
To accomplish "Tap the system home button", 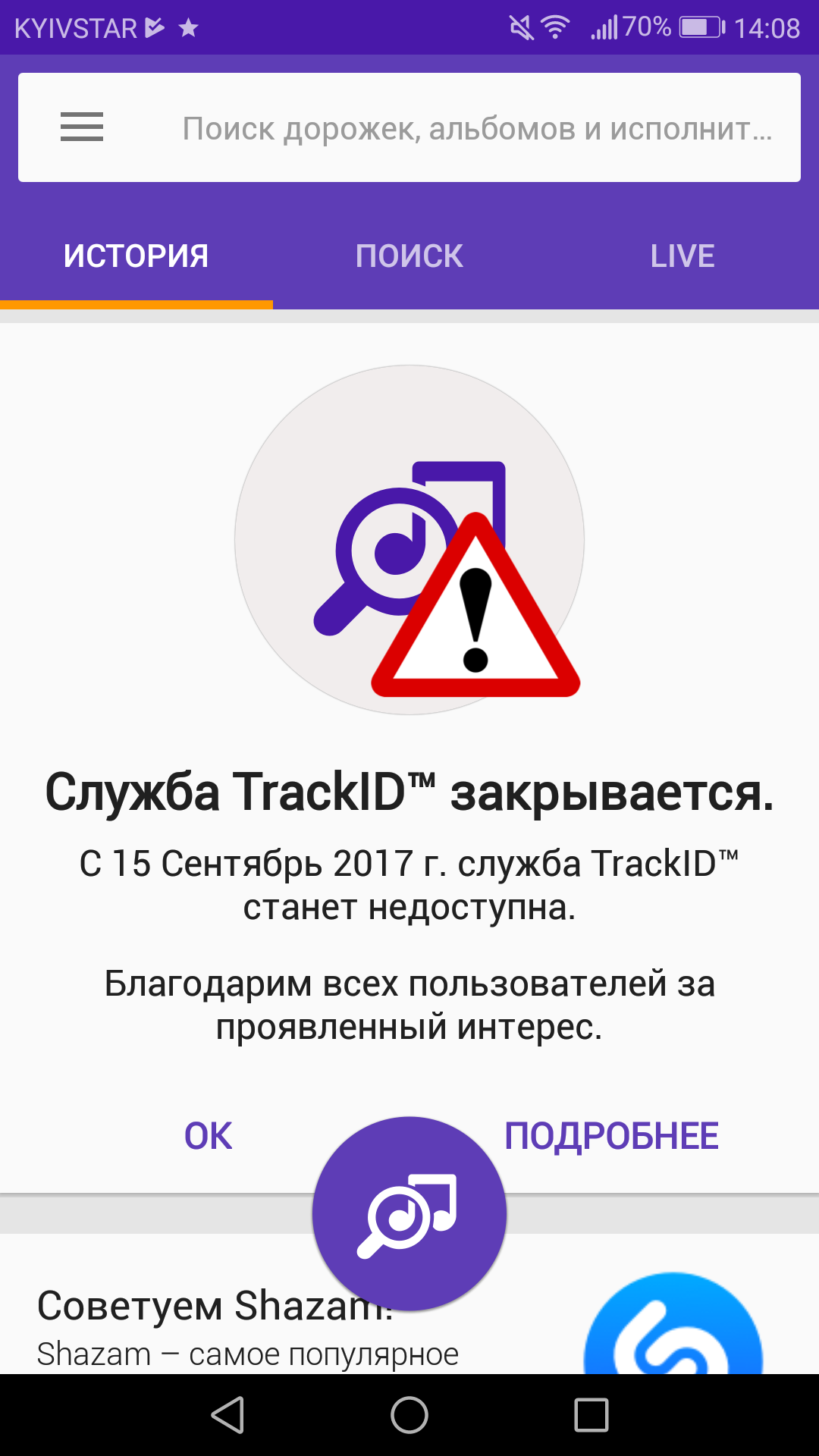I will 409,1415.
